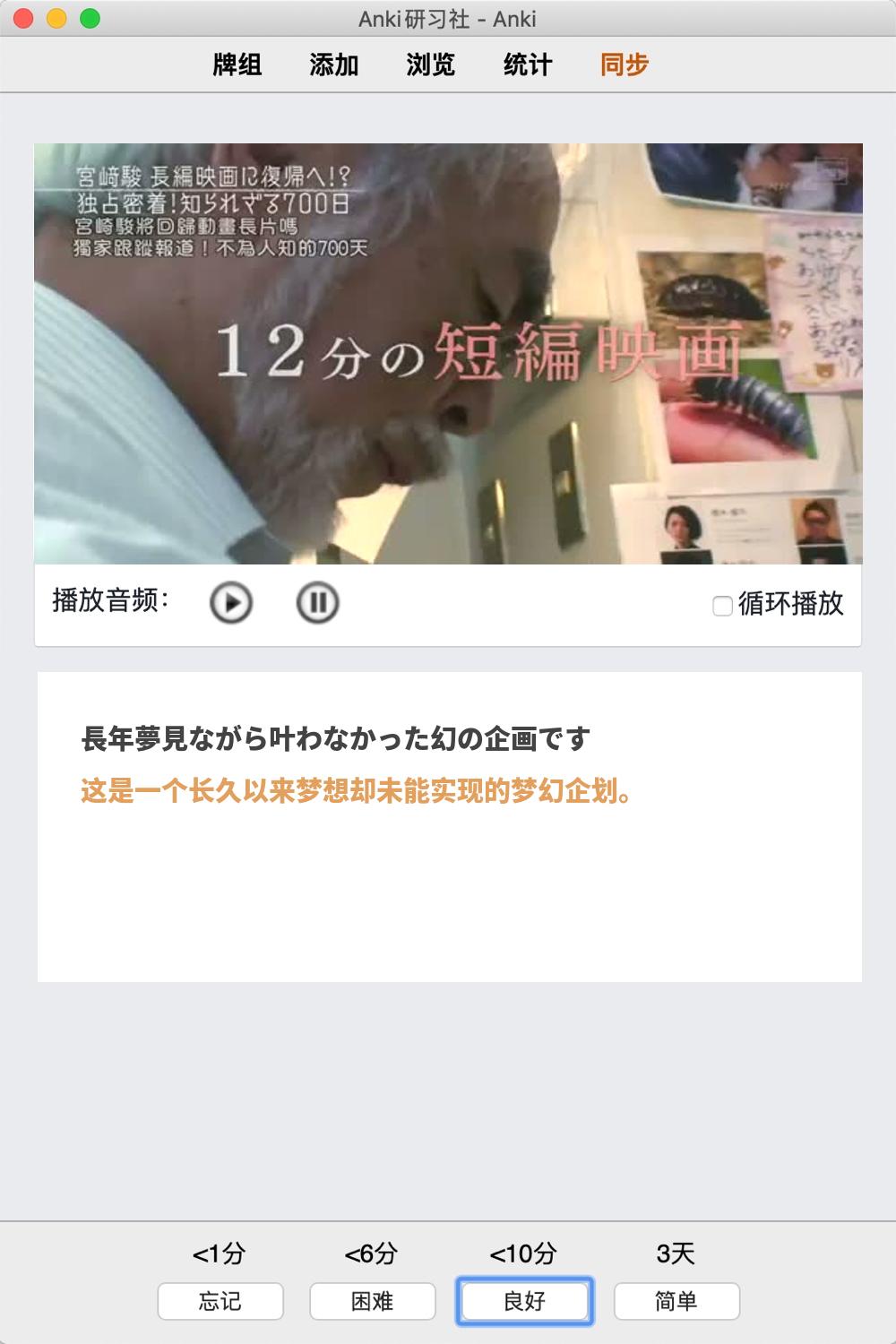Play the card audio
Image resolution: width=896 pixels, height=1344 pixels.
(x=231, y=602)
